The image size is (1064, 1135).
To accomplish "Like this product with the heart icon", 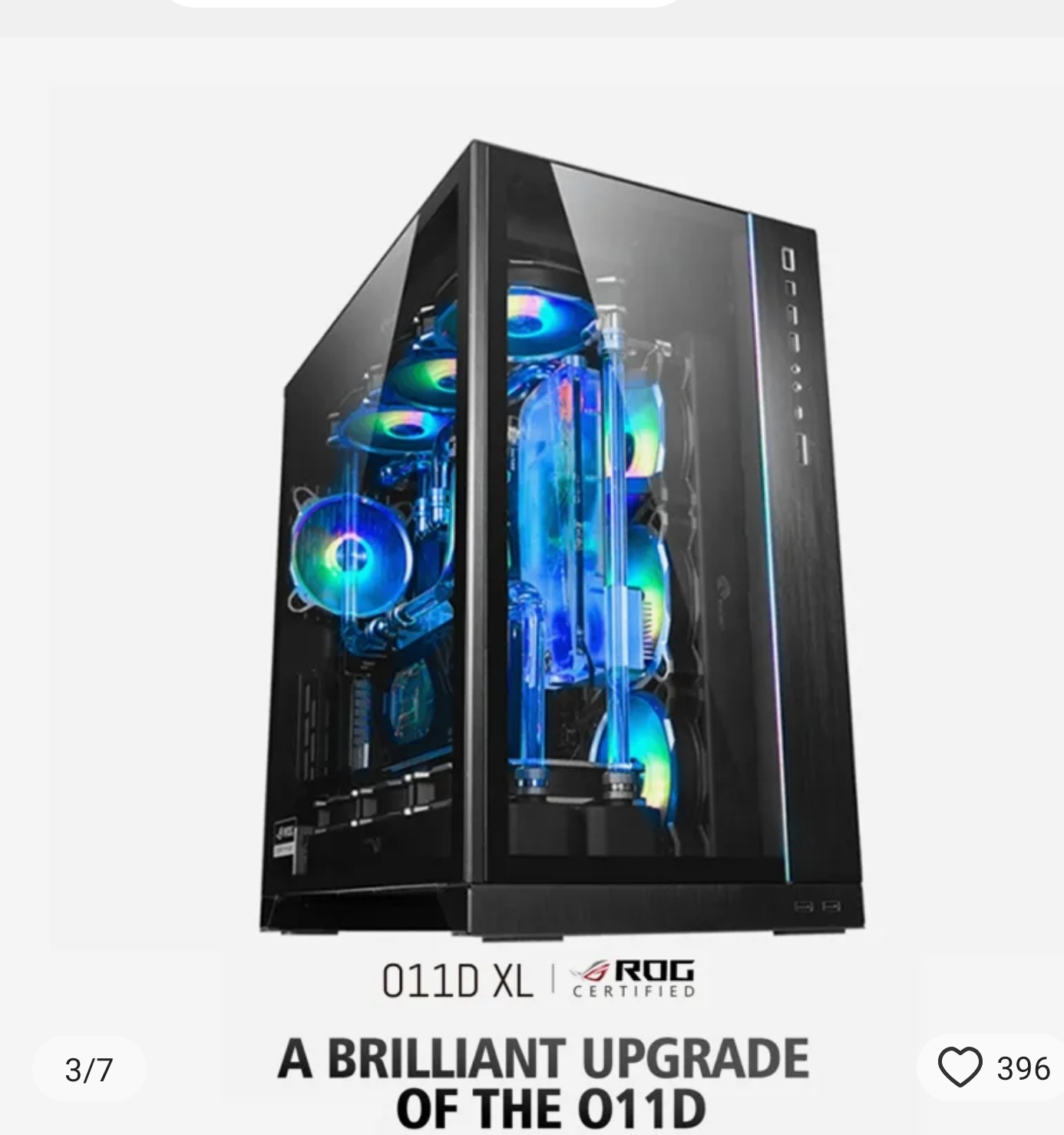I will click(960, 1067).
